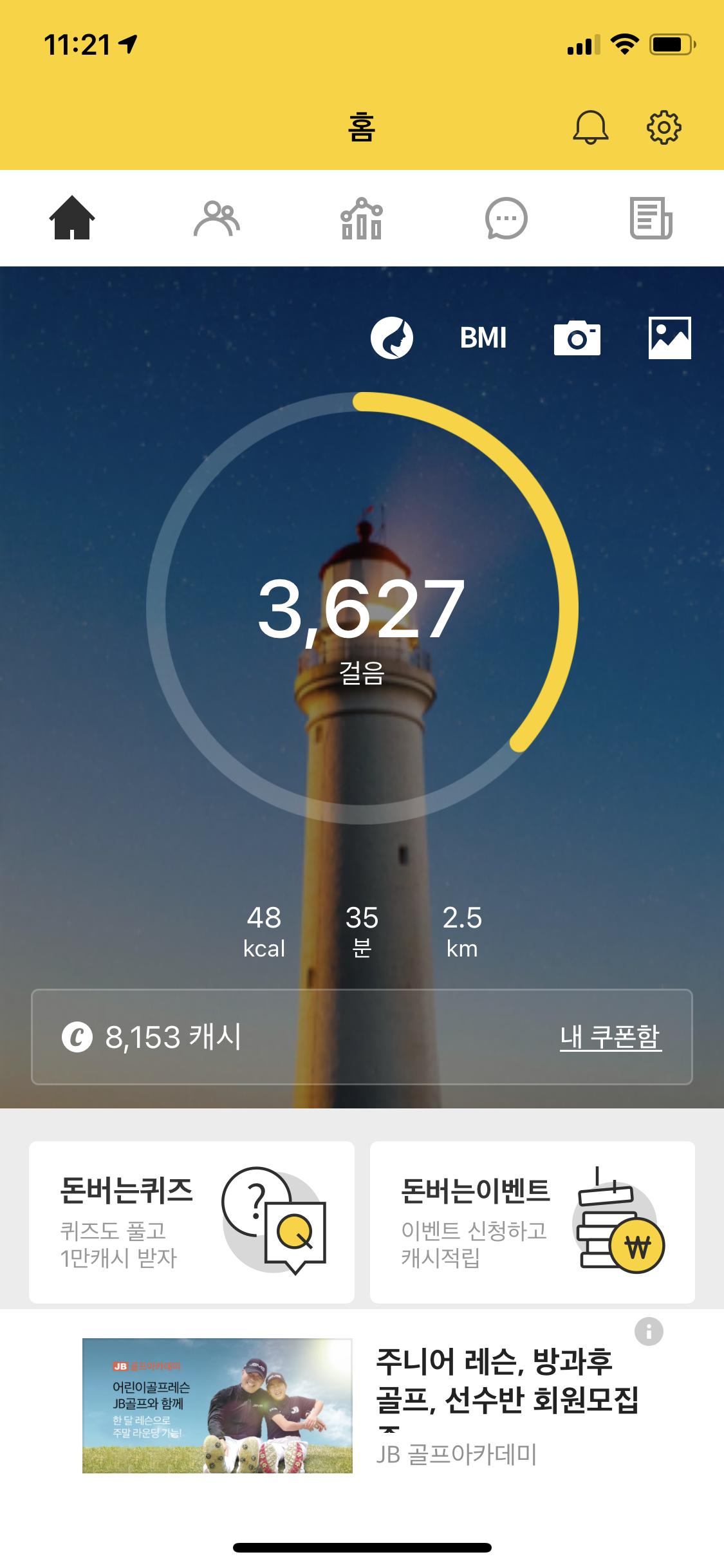Open the chat bubble tab

(x=506, y=219)
